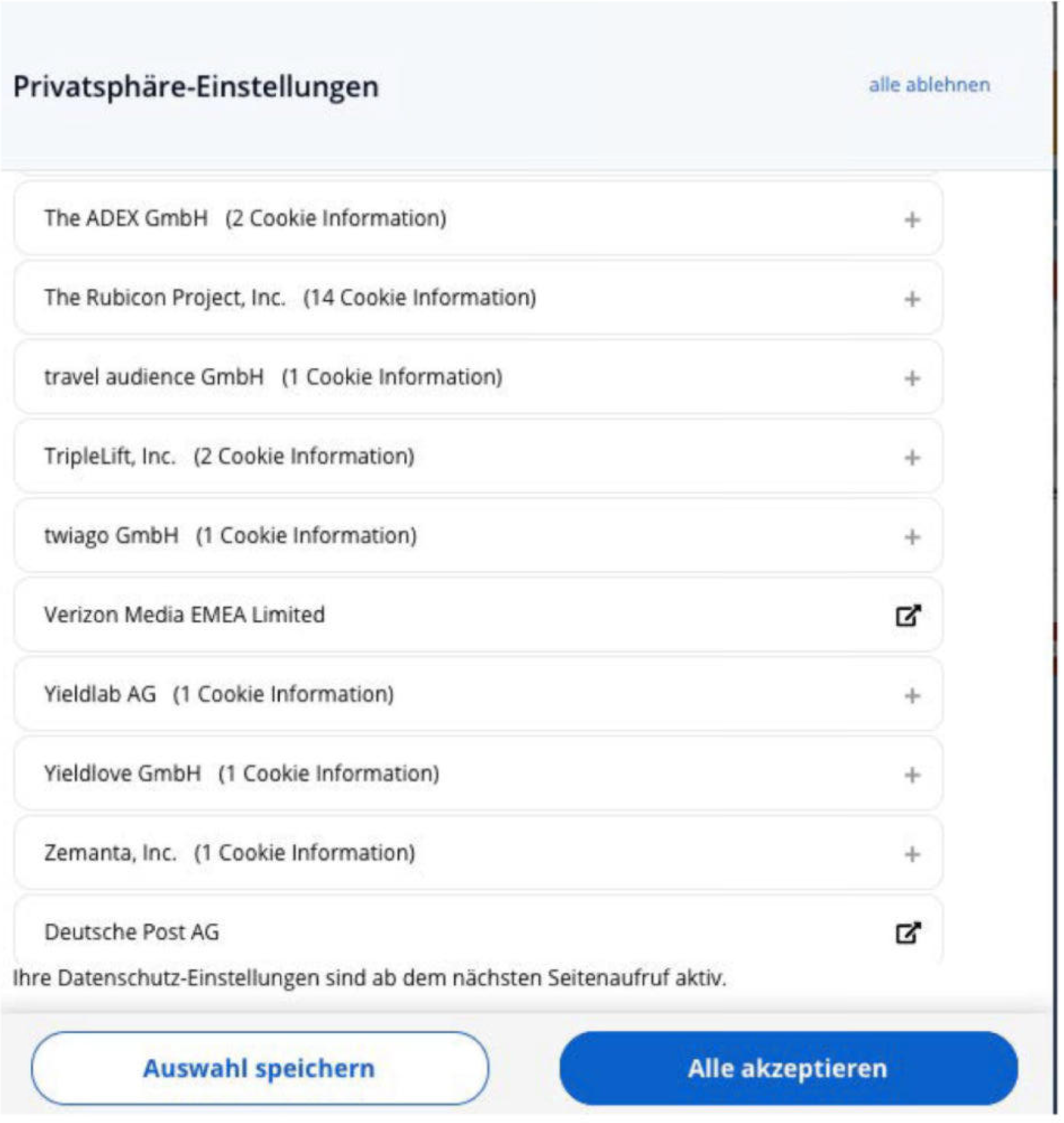Viewport: 1064px width, 1123px height.
Task: Reject all via 'alle ablehnen' link
Action: [929, 85]
